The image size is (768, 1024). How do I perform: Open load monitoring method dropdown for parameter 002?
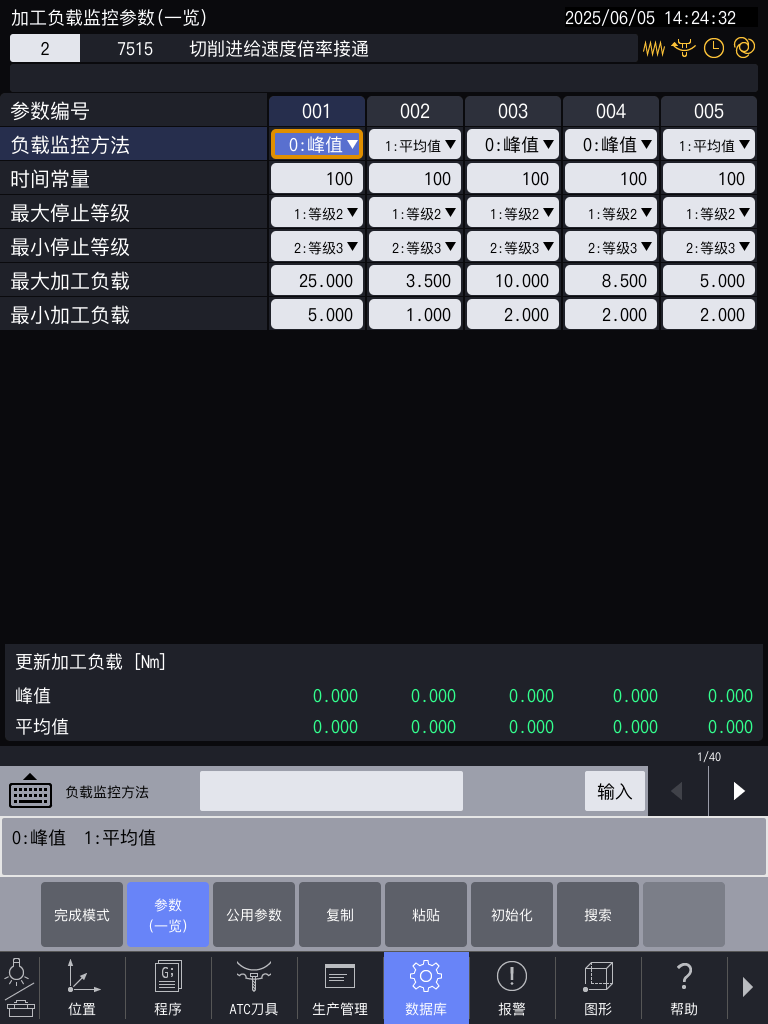tap(414, 145)
